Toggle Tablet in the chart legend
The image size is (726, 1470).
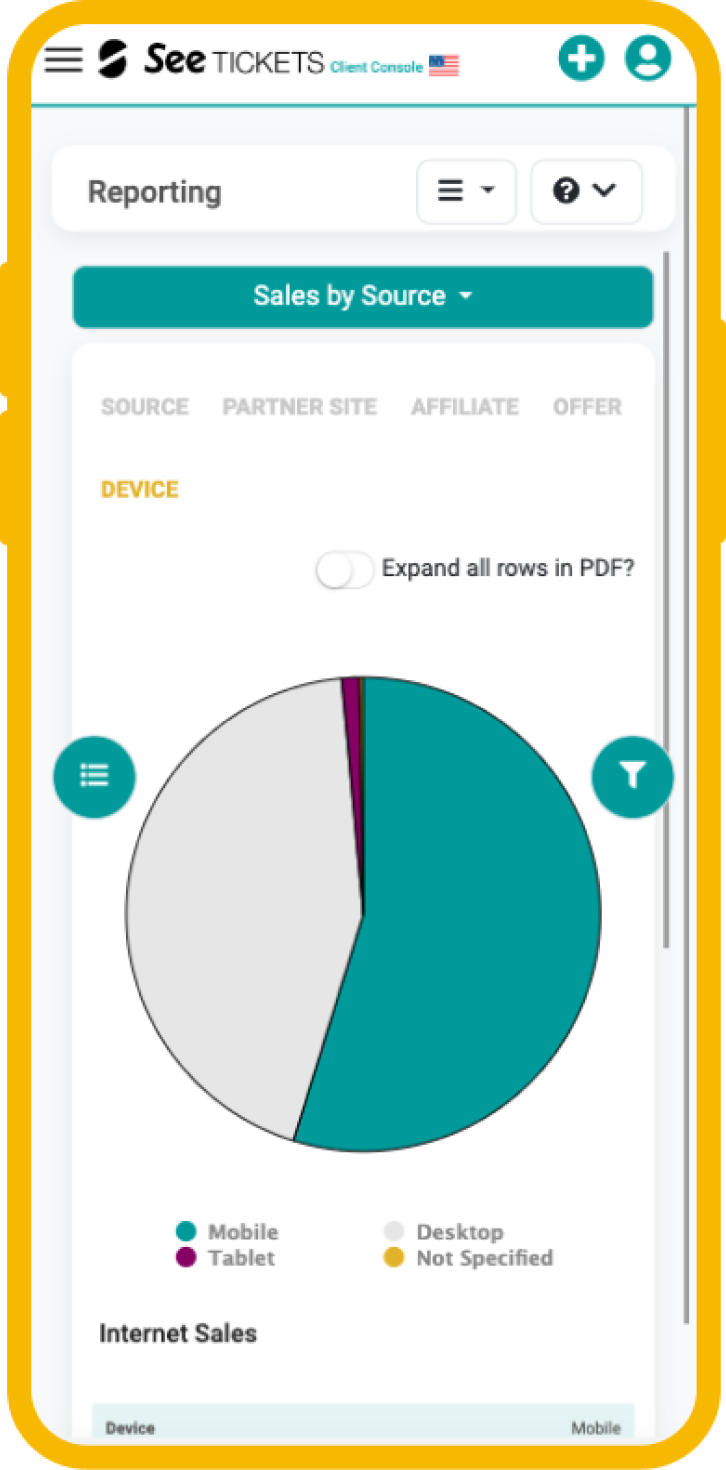click(x=226, y=1258)
